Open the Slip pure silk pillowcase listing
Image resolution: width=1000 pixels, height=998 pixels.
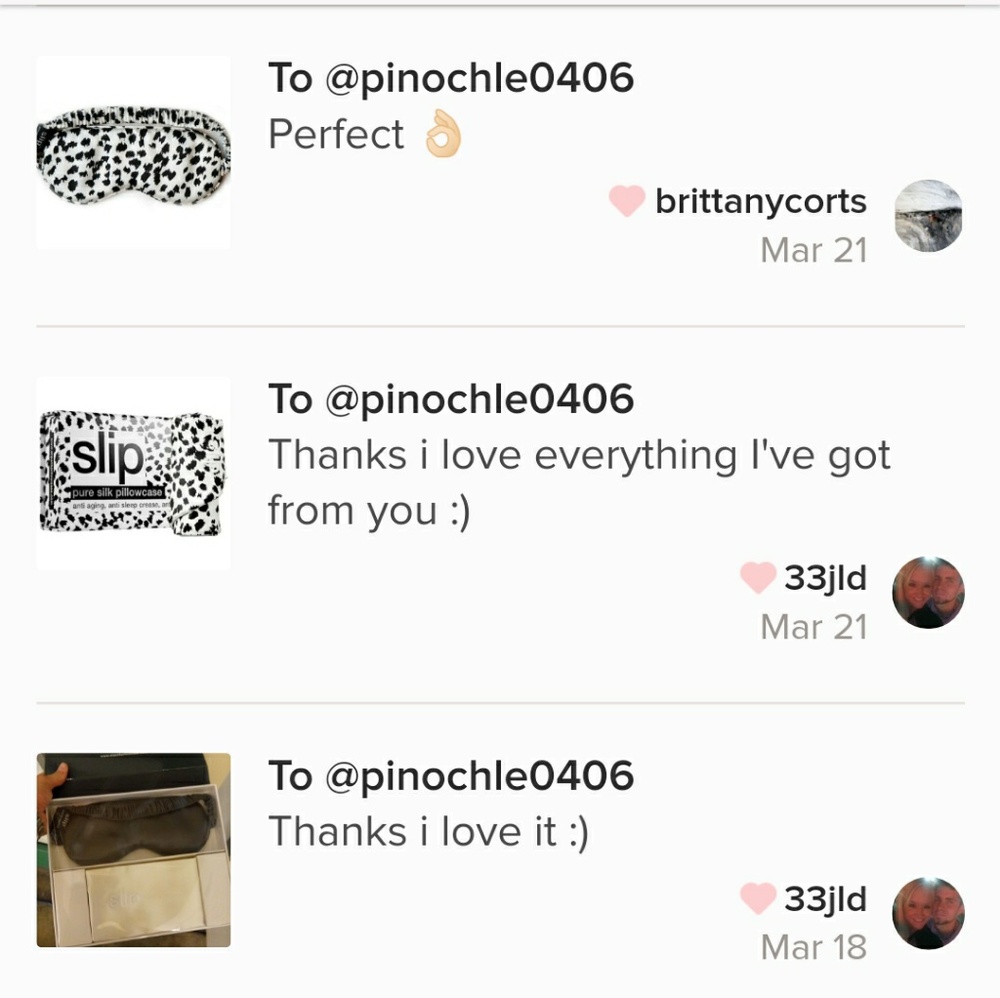[133, 473]
